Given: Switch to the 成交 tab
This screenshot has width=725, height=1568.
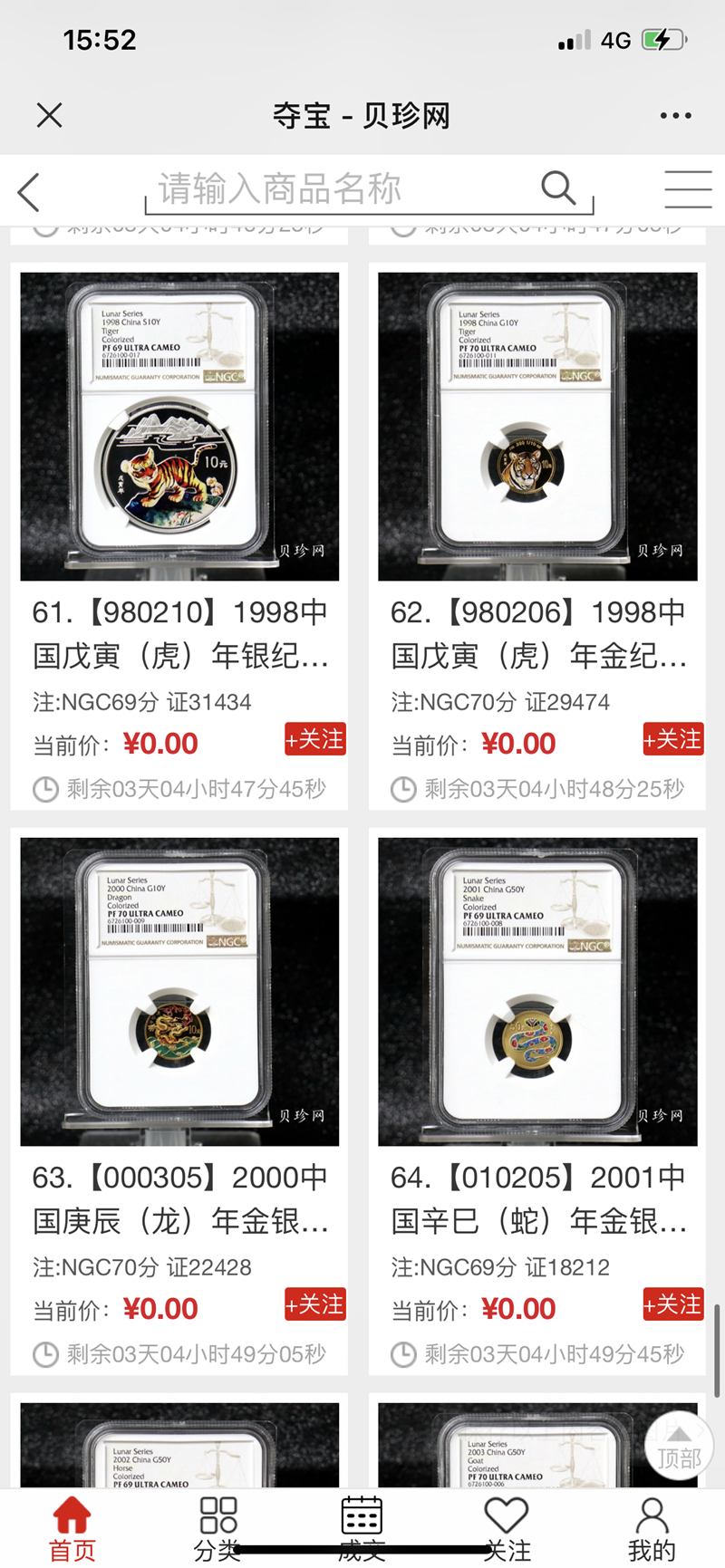Looking at the screenshot, I should (362, 1529).
